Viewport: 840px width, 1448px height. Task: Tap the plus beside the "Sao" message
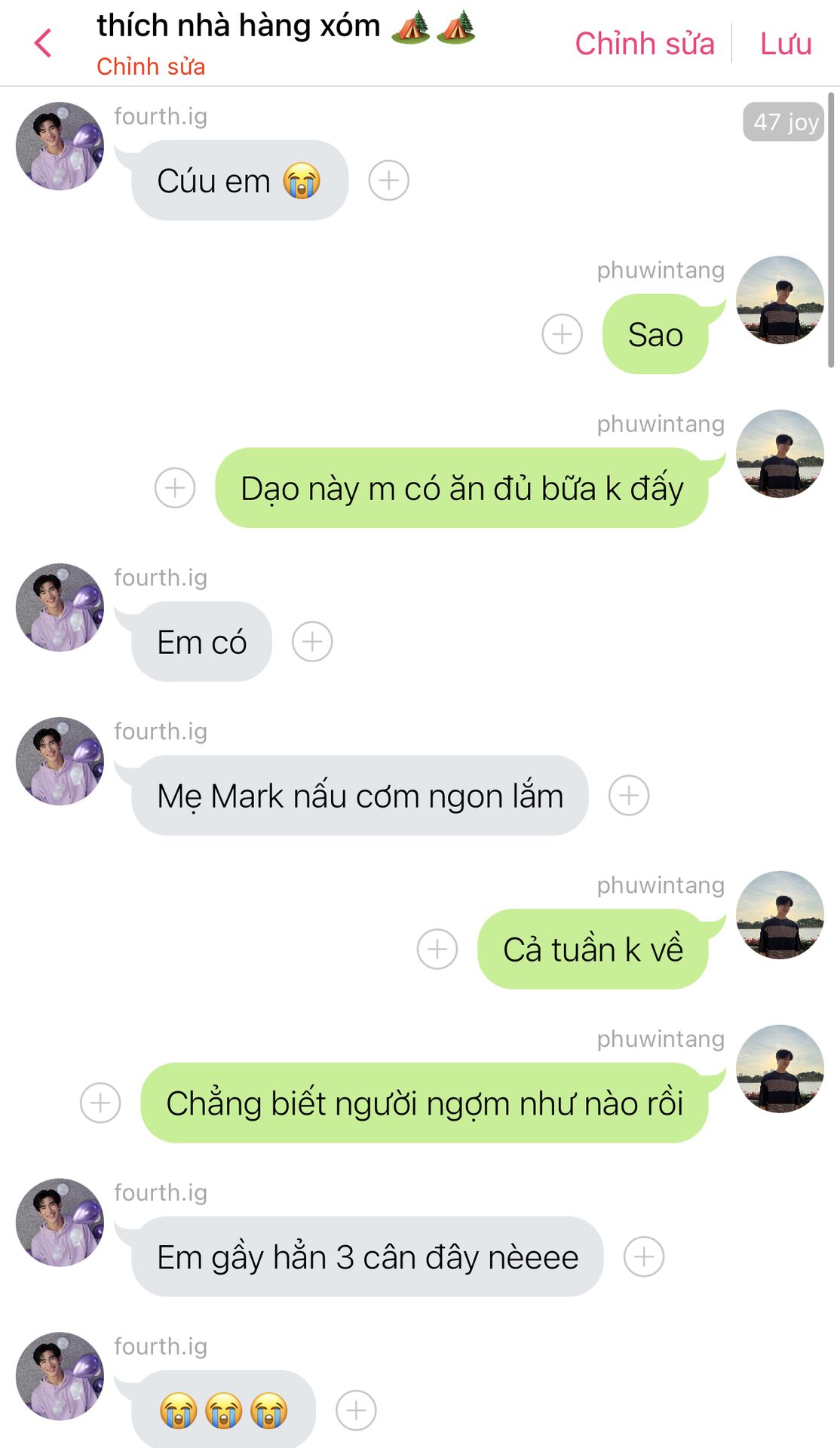pyautogui.click(x=563, y=334)
